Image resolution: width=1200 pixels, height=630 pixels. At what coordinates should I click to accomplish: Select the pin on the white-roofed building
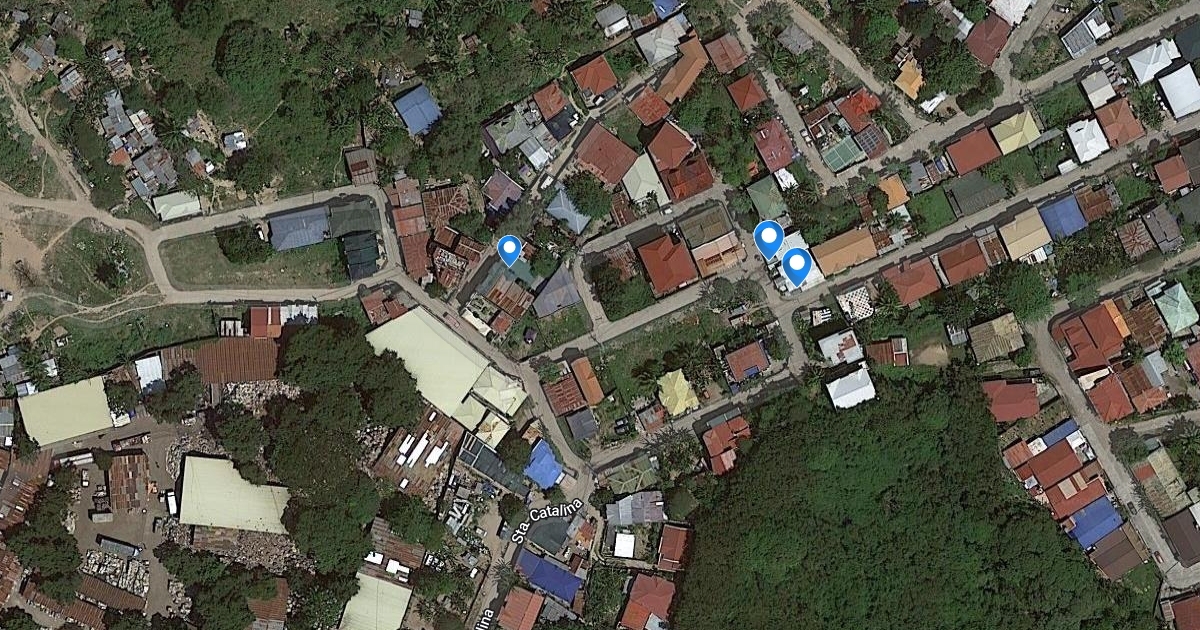click(x=797, y=265)
